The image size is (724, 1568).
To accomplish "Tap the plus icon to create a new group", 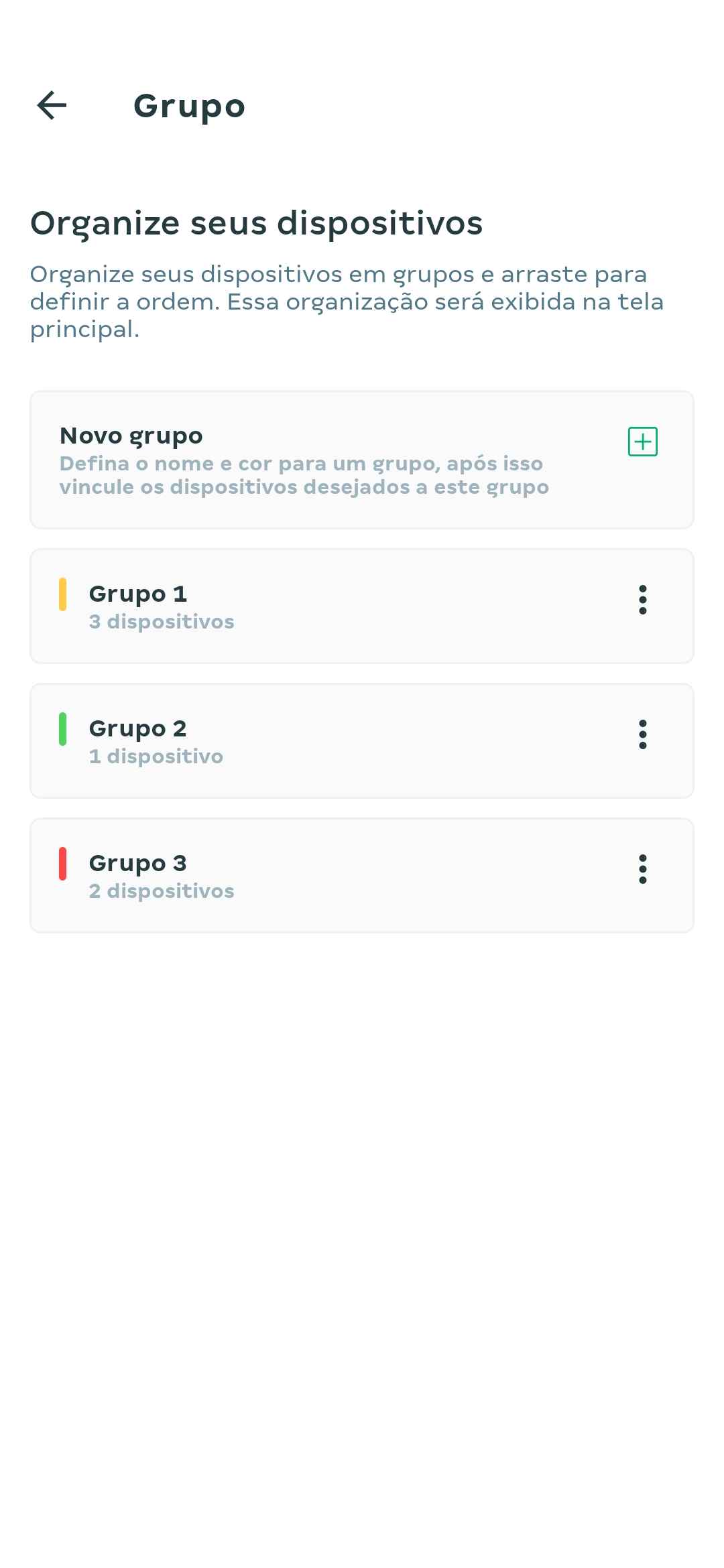I will pos(642,442).
